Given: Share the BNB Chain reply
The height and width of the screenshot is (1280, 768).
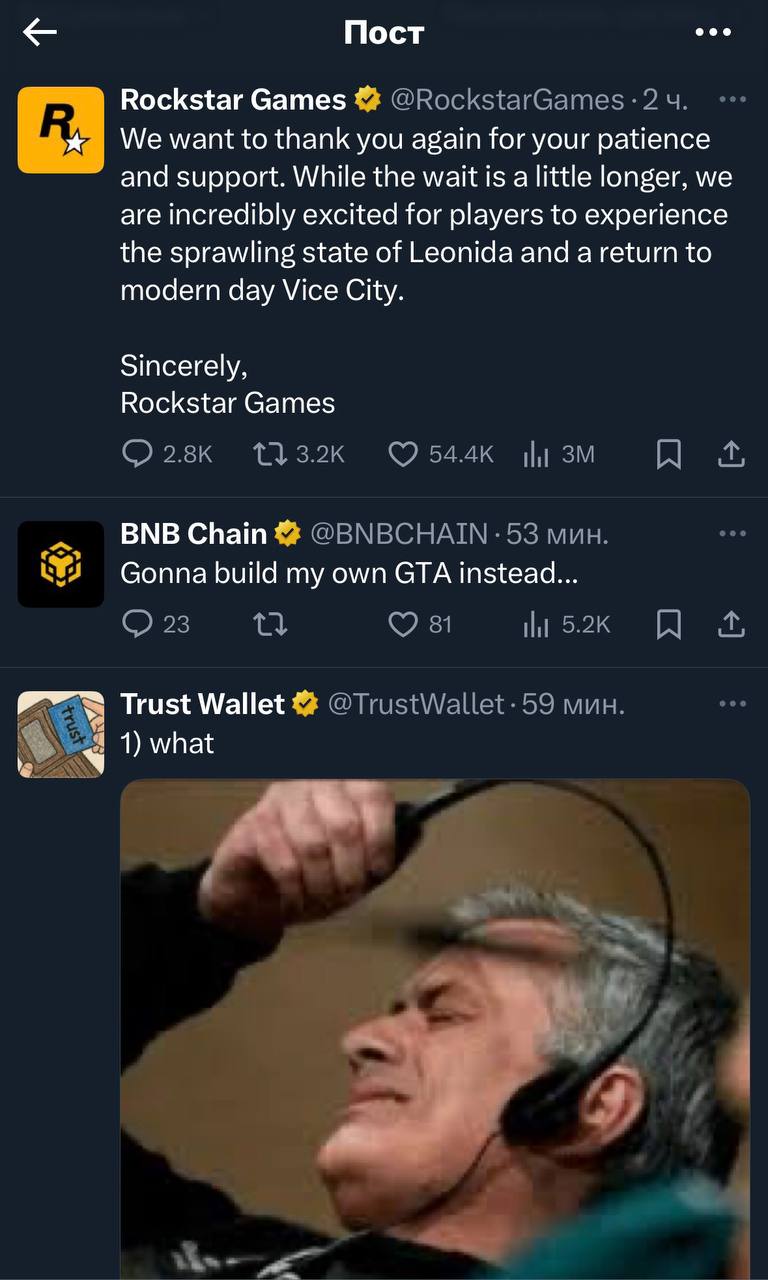Looking at the screenshot, I should click(x=732, y=625).
